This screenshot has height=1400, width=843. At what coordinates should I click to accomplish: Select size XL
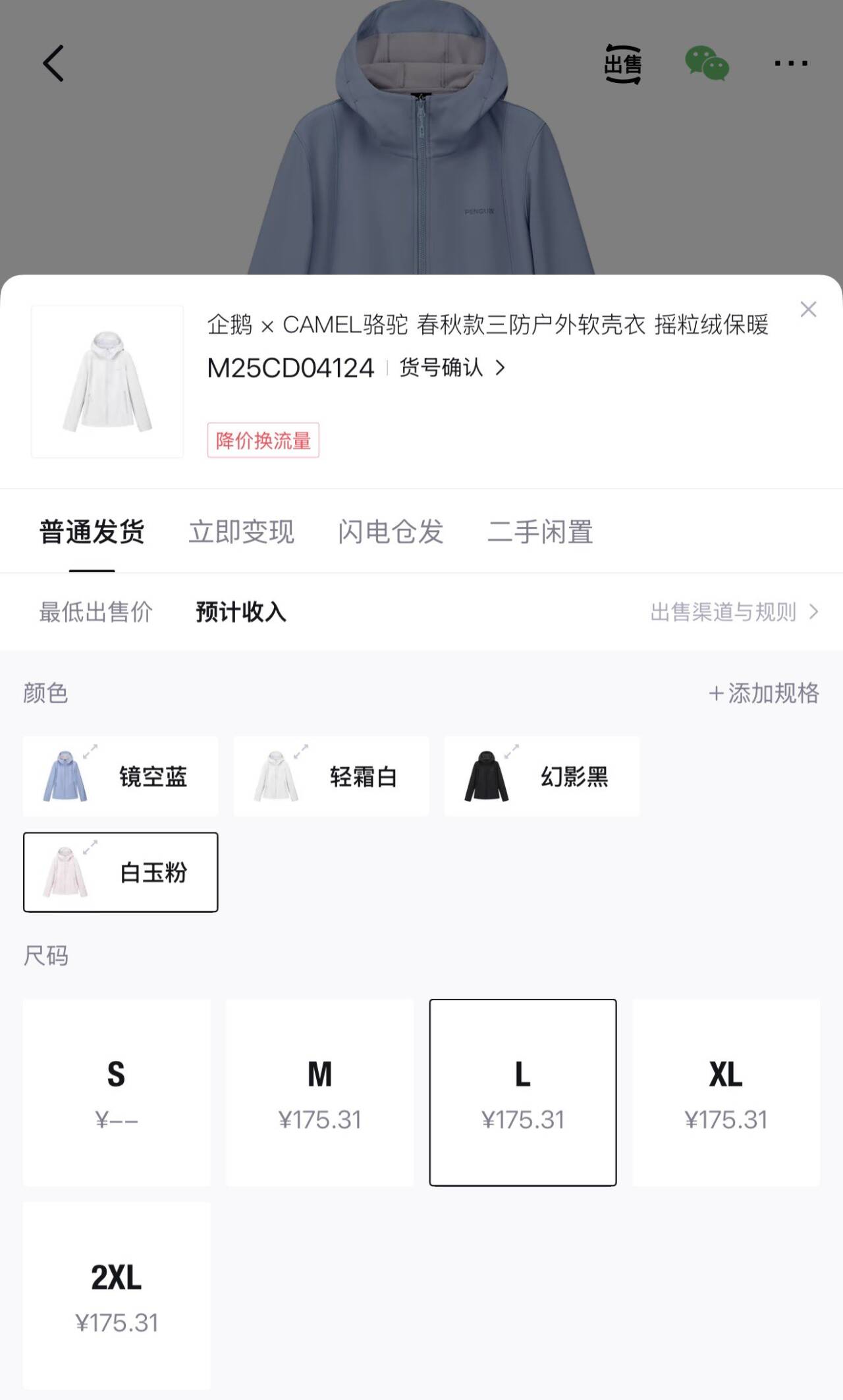coord(726,1092)
